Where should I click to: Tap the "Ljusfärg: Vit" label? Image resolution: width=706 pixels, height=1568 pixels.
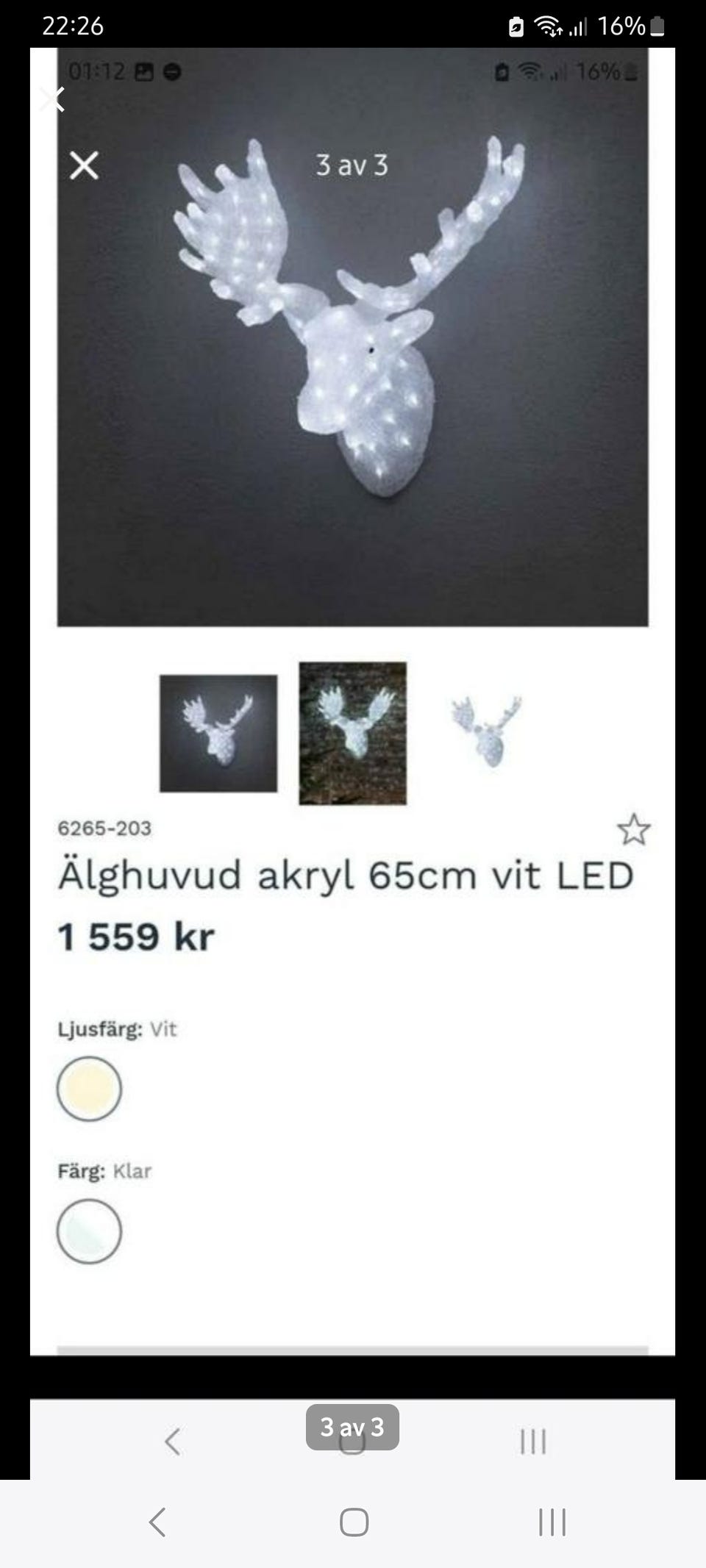tap(116, 1030)
